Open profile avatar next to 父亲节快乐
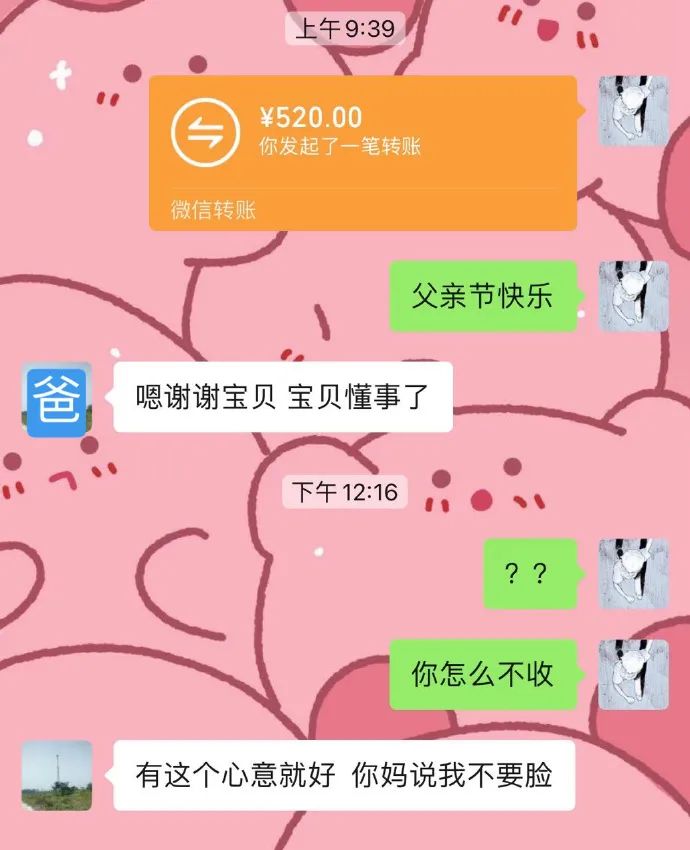 tap(633, 296)
